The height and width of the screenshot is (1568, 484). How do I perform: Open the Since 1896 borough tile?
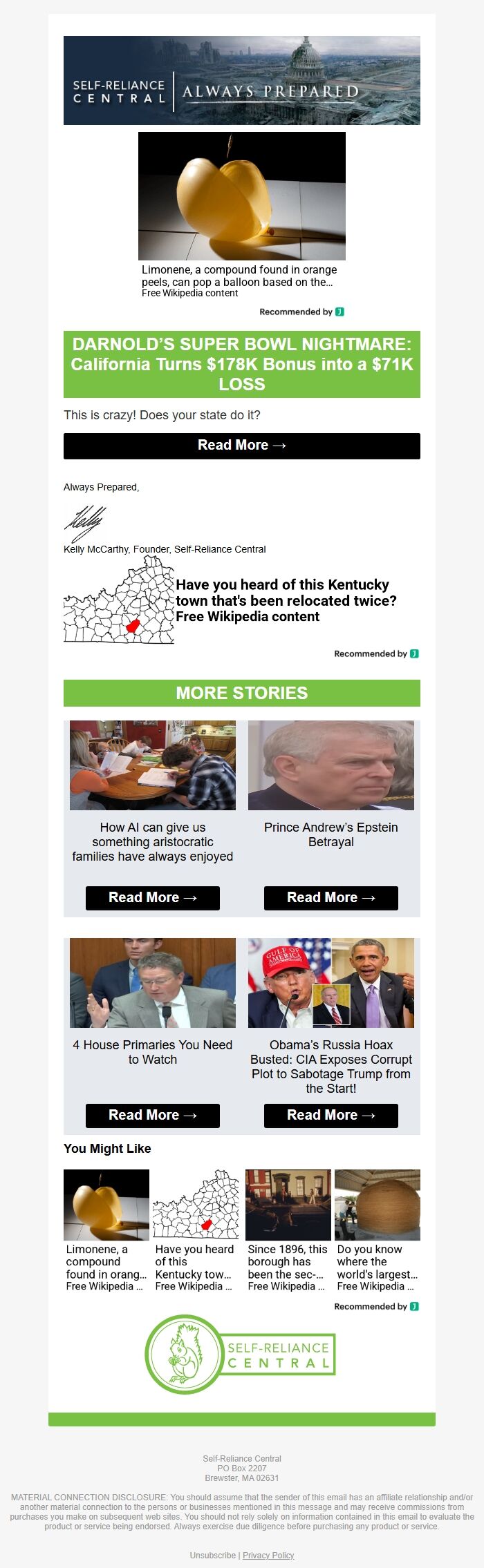click(288, 1230)
